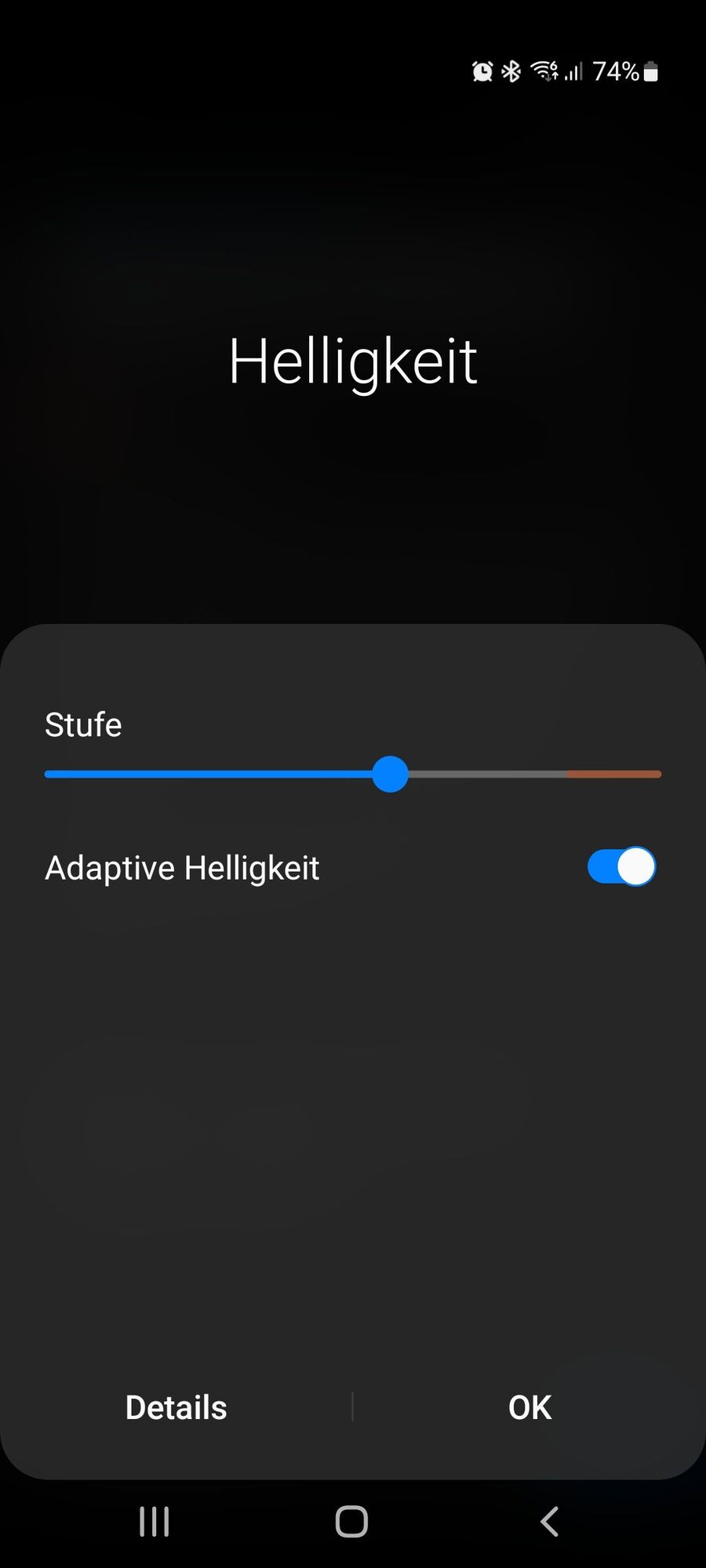The width and height of the screenshot is (706, 1568).
Task: Disable Adaptive Helligkeit switch
Action: click(x=621, y=867)
